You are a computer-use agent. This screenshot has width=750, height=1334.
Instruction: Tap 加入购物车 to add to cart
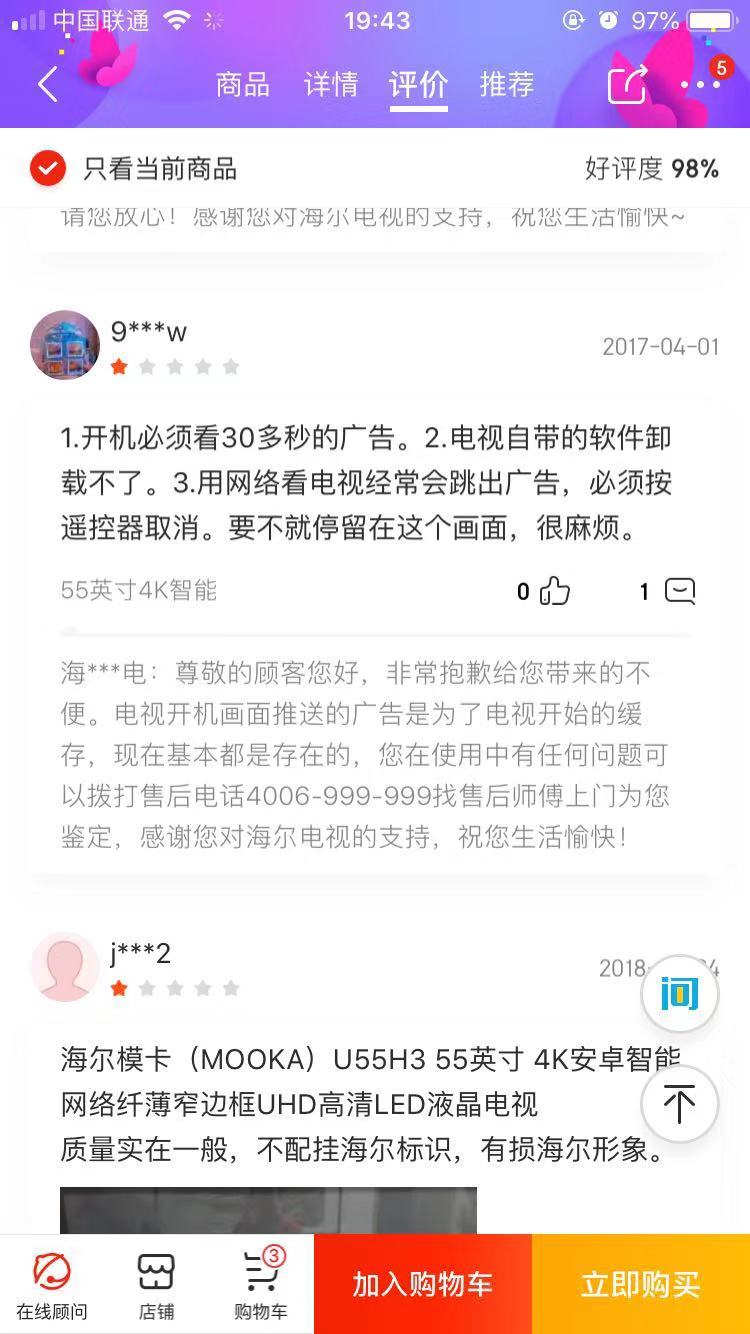422,1284
